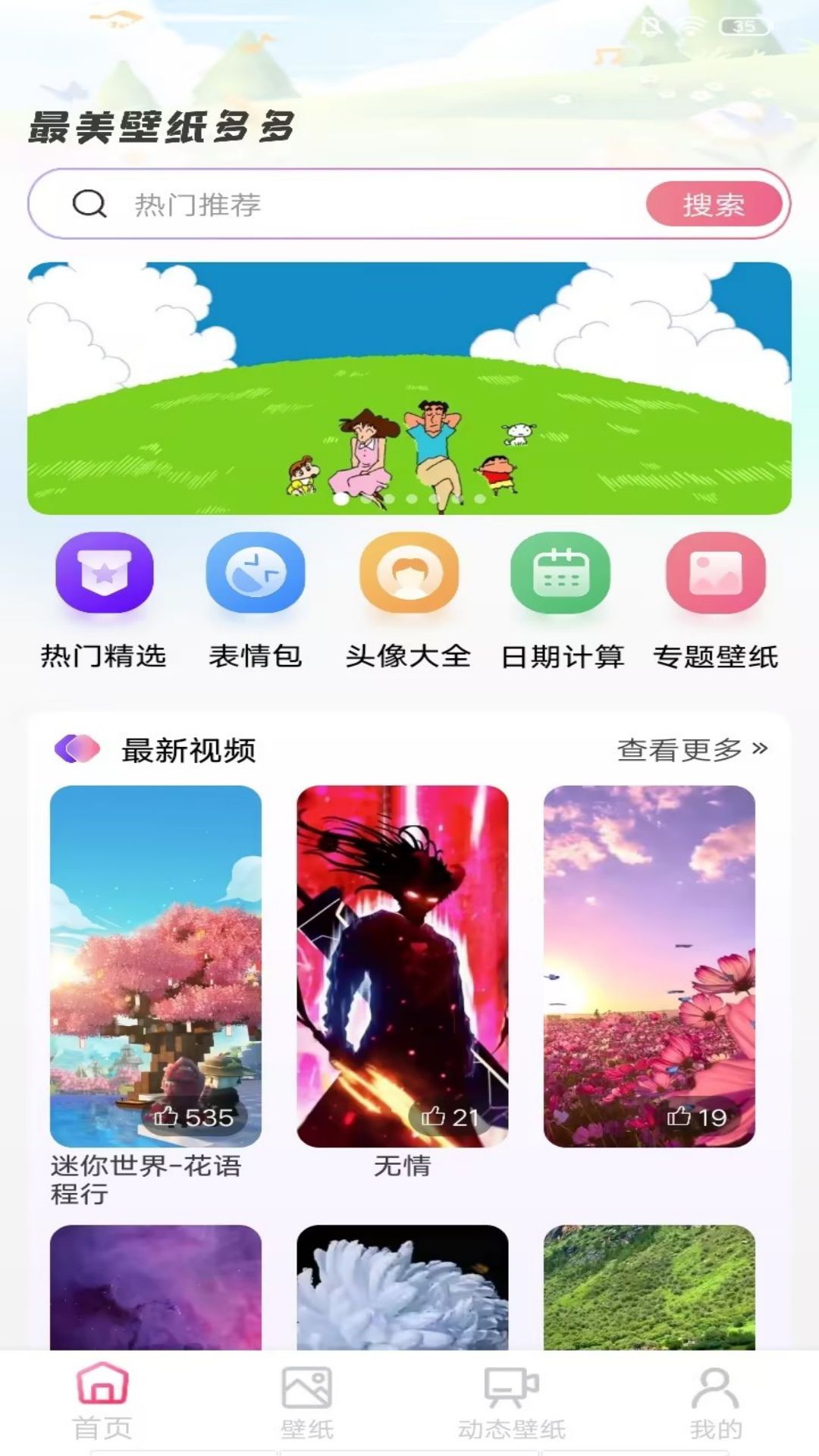Switch to the 动态壁纸 tab
The width and height of the screenshot is (819, 1456).
pyautogui.click(x=512, y=1403)
